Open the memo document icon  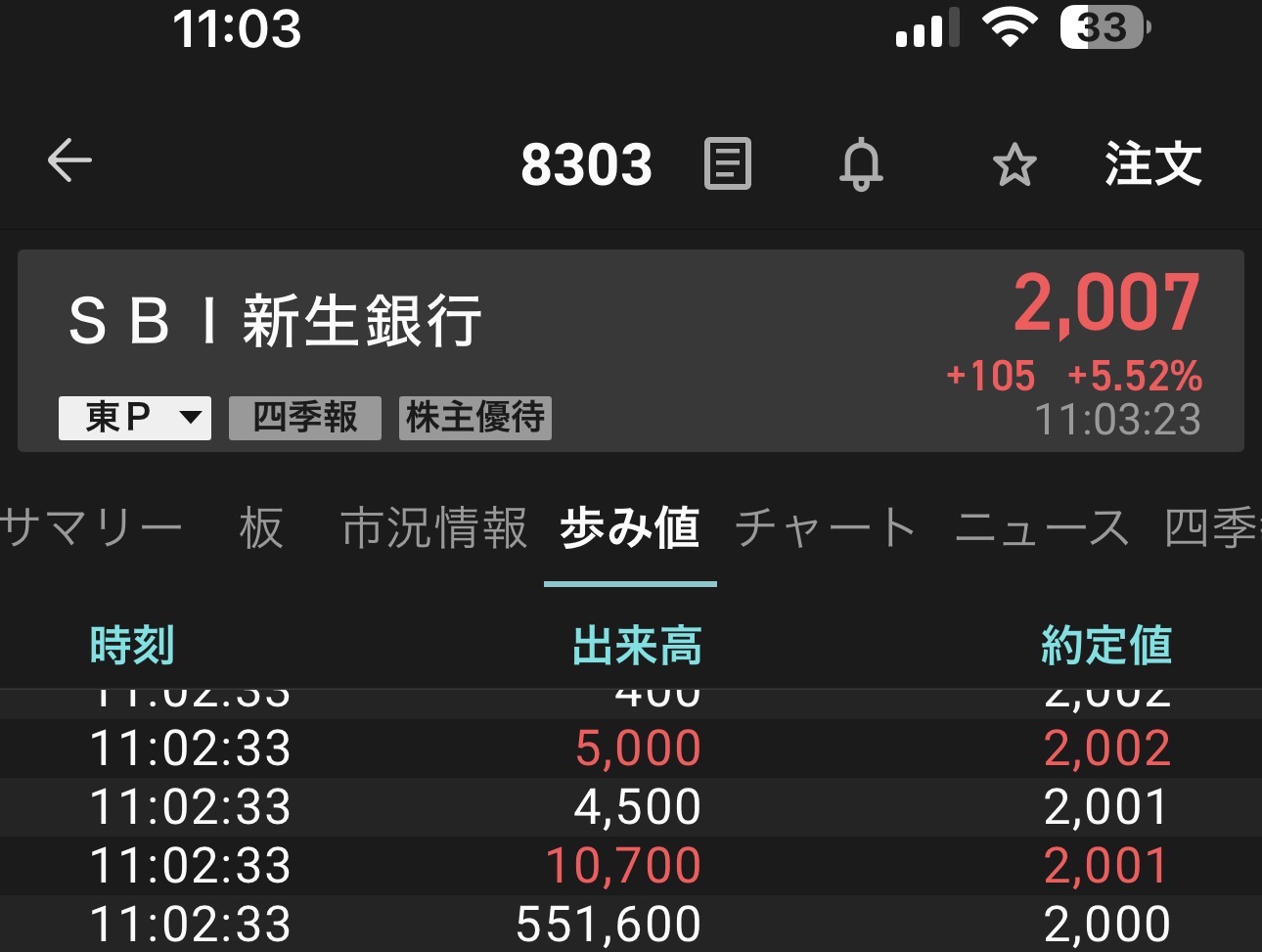(728, 162)
